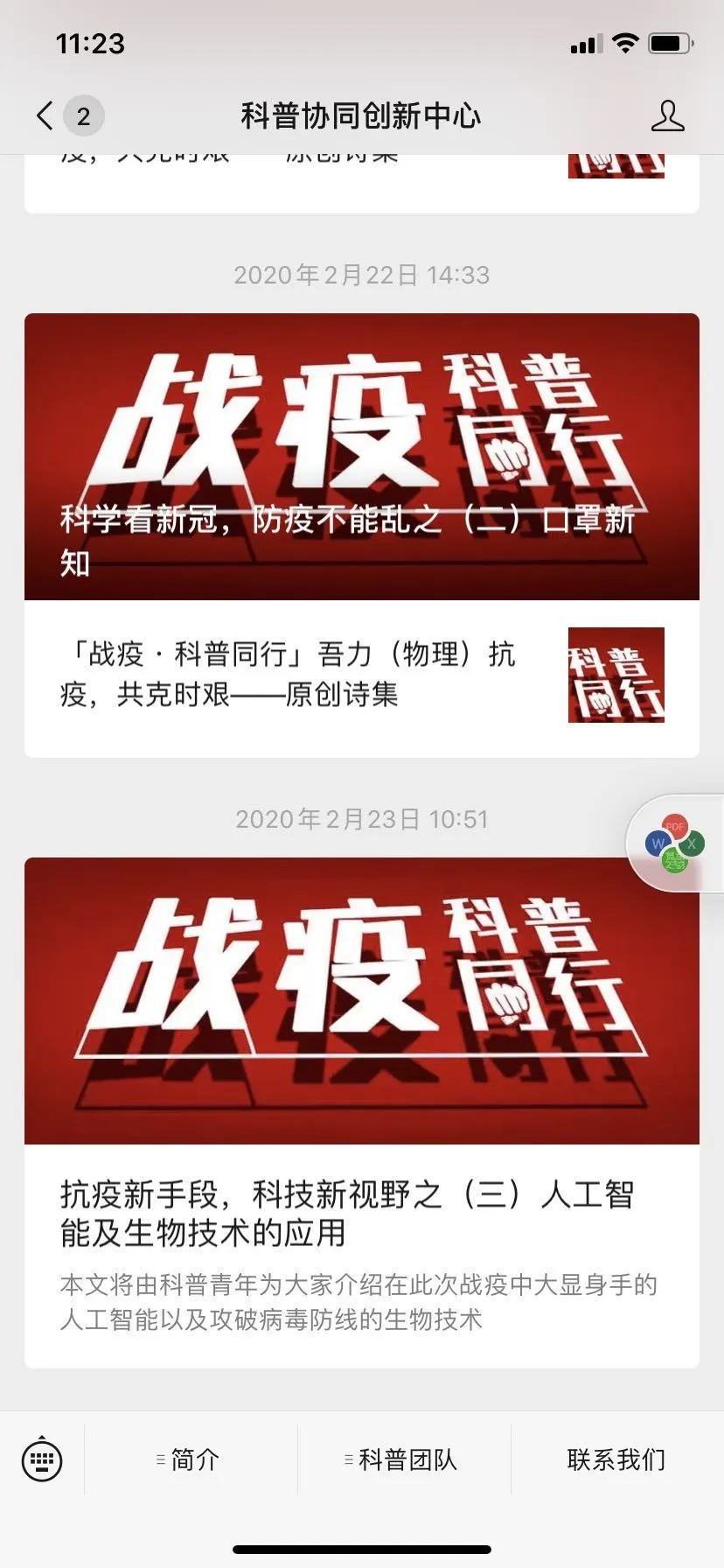Open the 吾力（物理）抗疫 原创诗集 article
The image size is (724, 1568).
coord(361,675)
